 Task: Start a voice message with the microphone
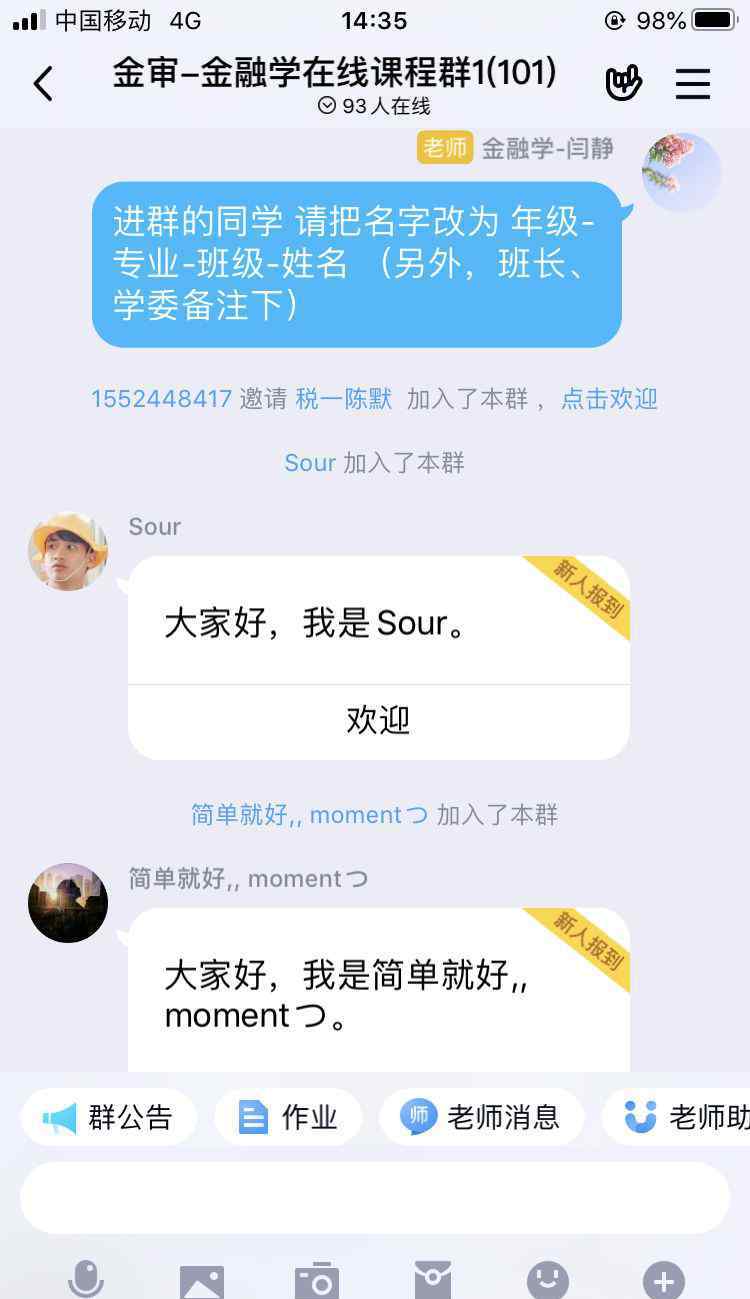(86, 1279)
